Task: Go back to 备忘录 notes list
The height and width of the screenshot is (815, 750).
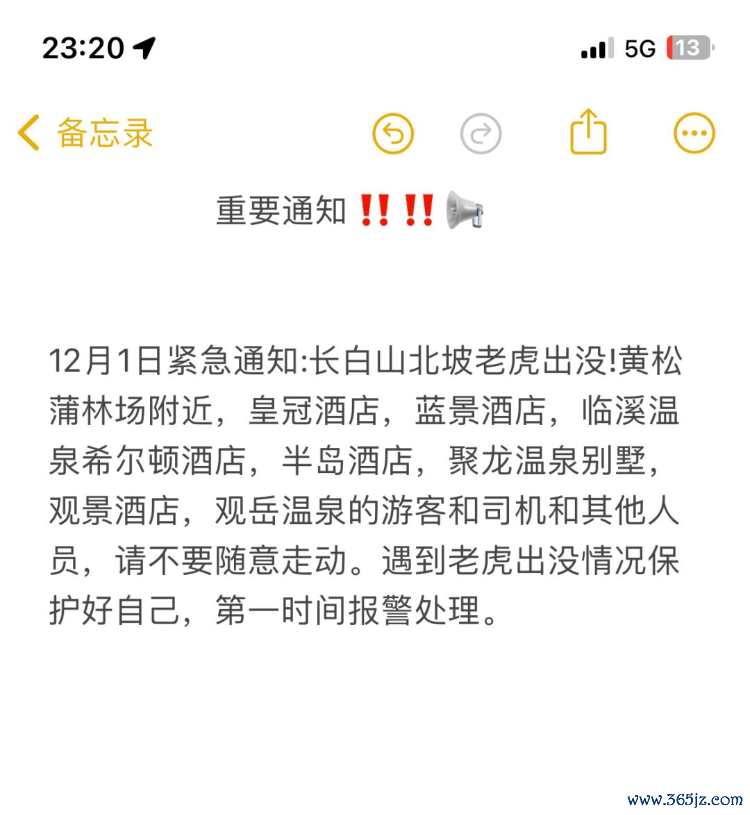Action: [x=85, y=133]
